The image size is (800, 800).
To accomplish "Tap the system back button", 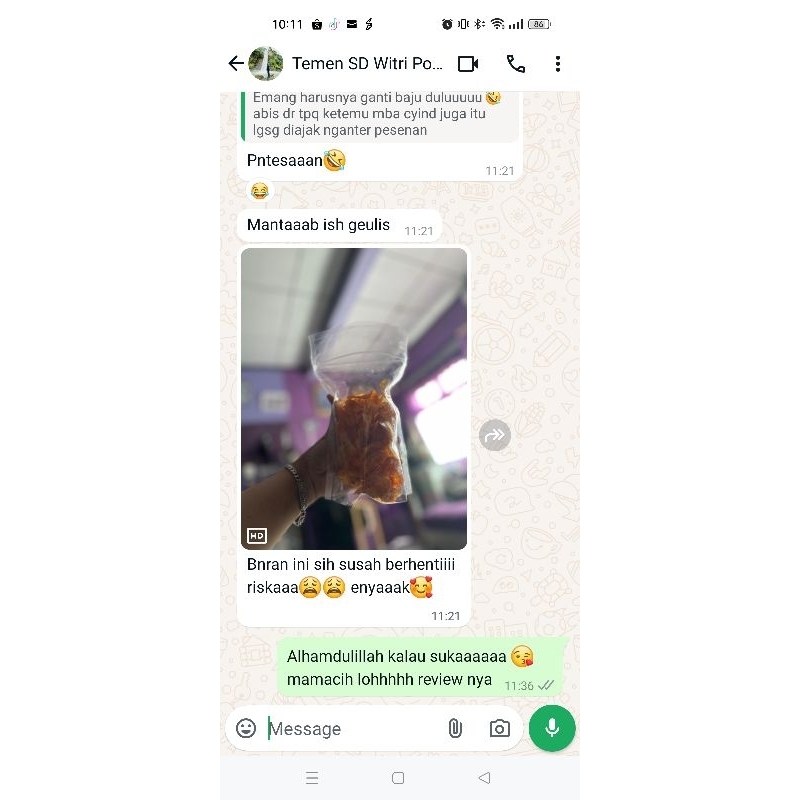I will tap(485, 778).
